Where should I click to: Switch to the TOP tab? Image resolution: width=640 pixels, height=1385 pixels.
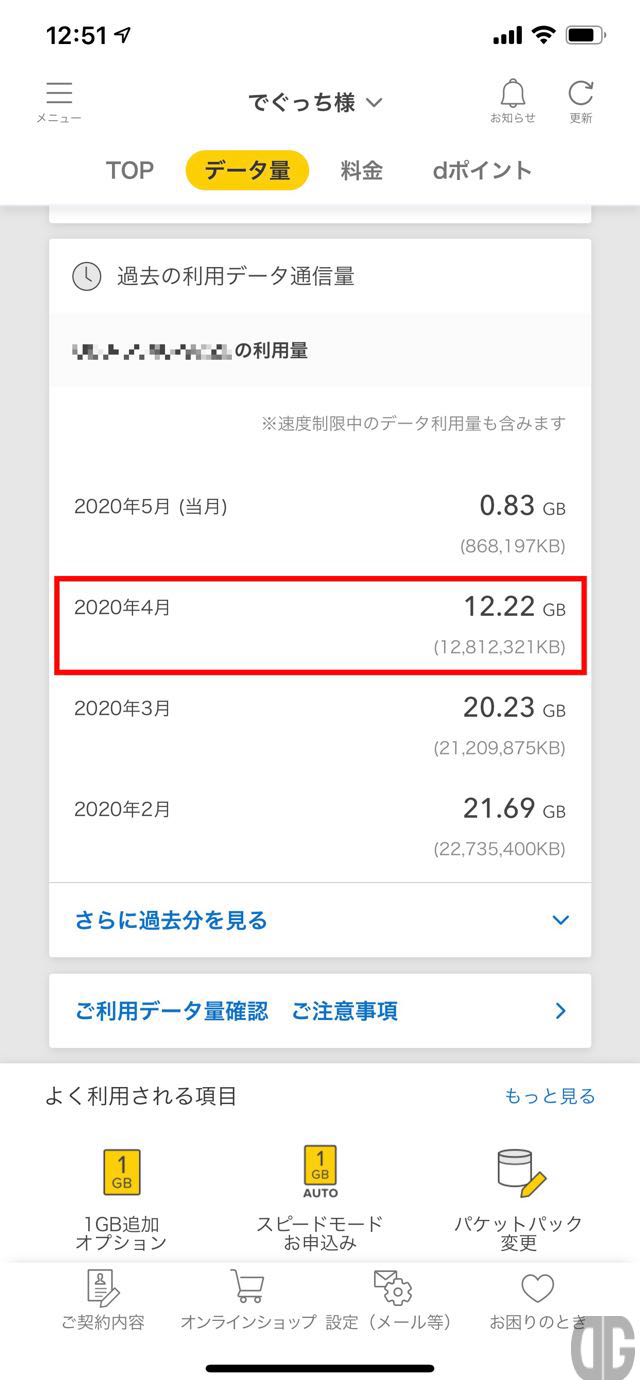(x=130, y=170)
